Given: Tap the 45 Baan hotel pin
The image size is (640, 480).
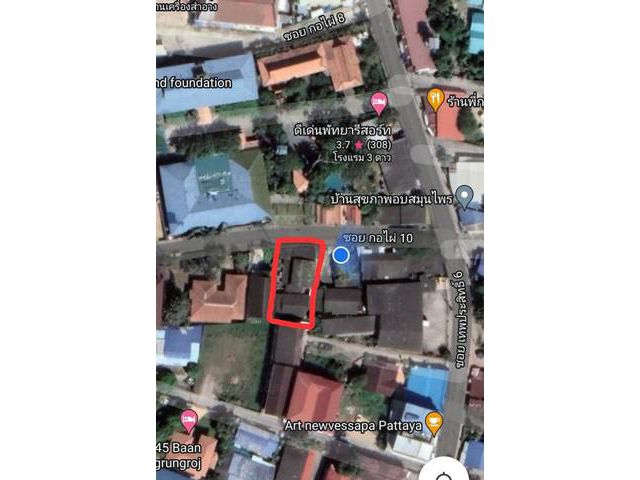Looking at the screenshot, I should (188, 420).
